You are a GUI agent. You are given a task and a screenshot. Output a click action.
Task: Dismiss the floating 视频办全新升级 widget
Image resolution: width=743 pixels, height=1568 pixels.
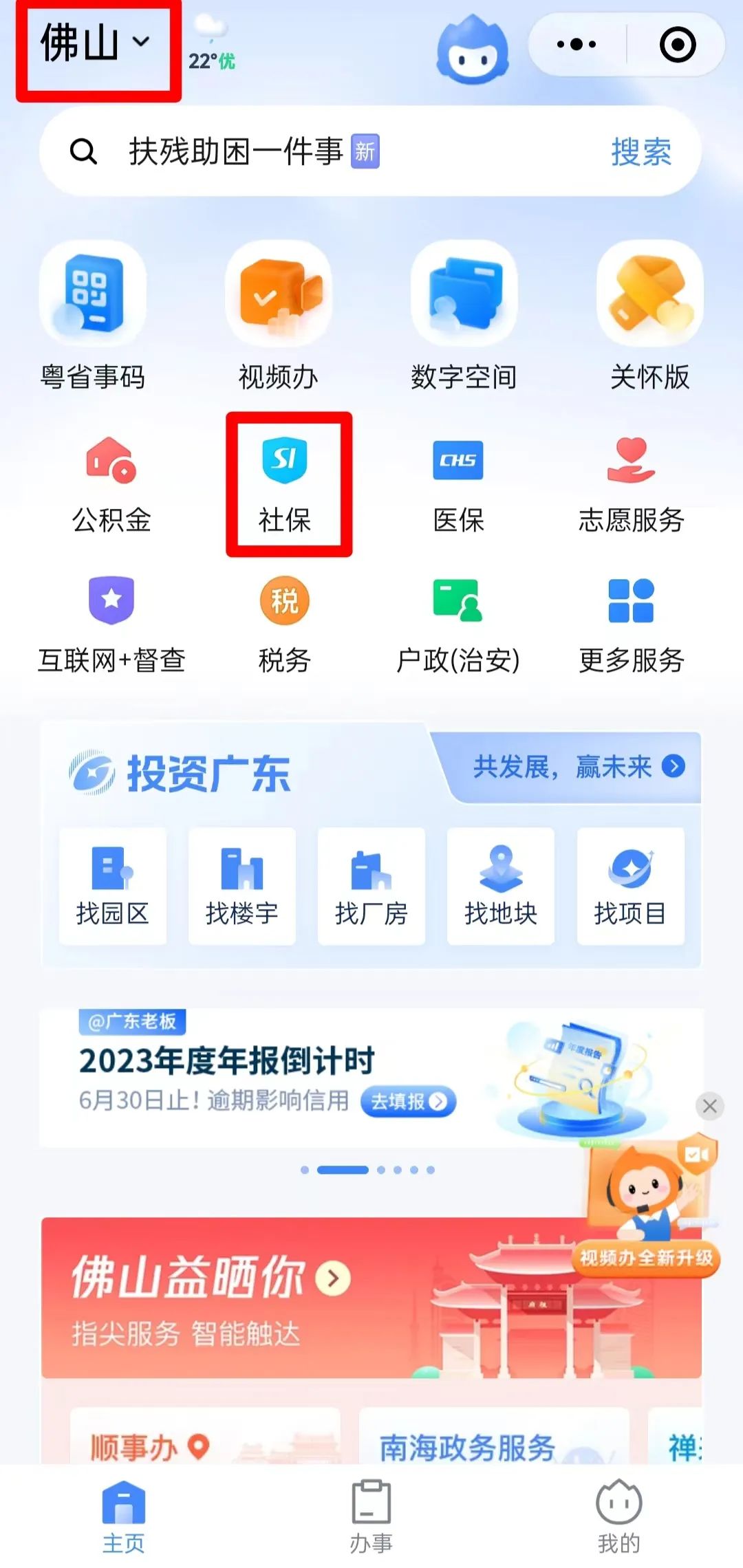(x=709, y=1106)
